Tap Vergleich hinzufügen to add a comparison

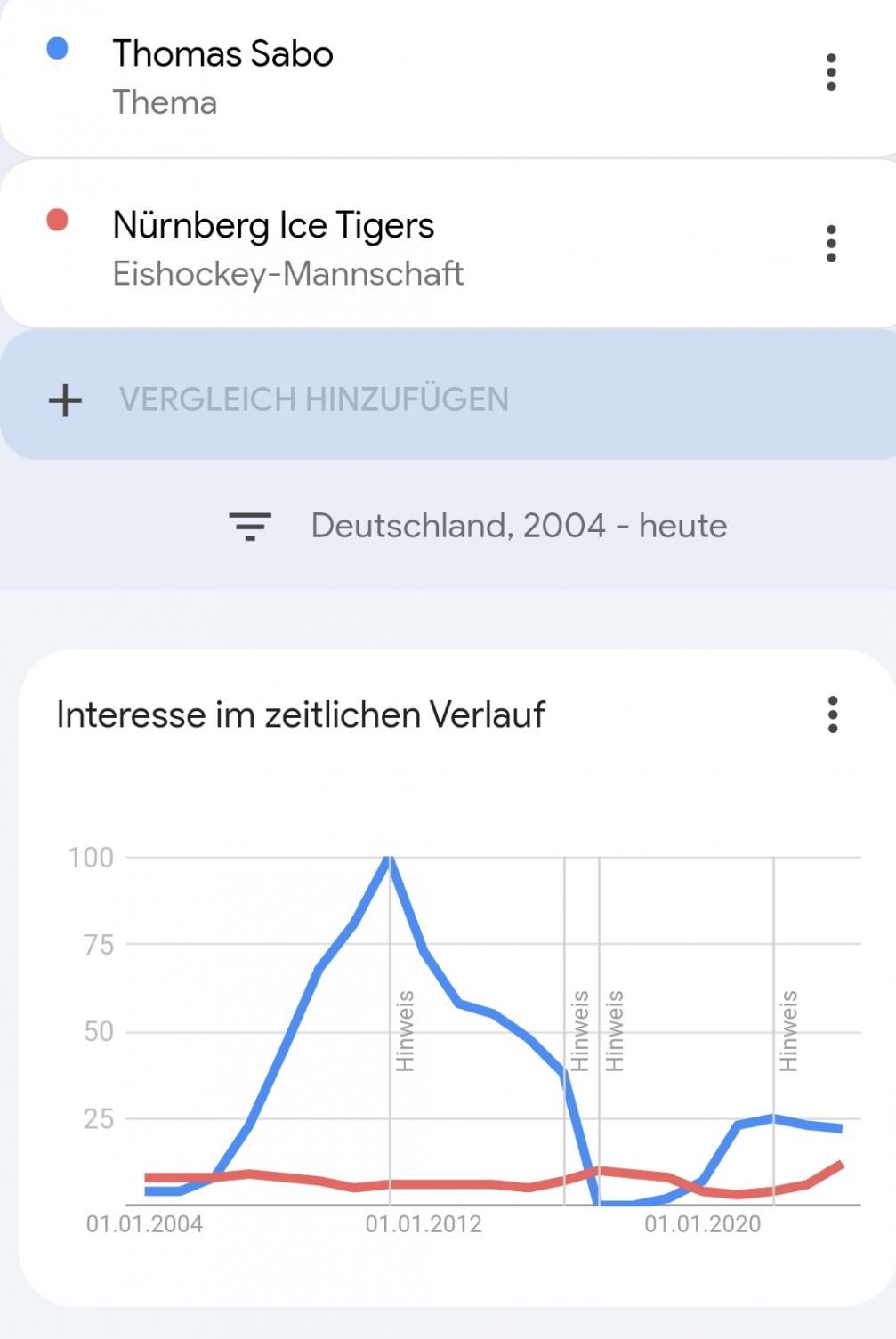[x=448, y=399]
